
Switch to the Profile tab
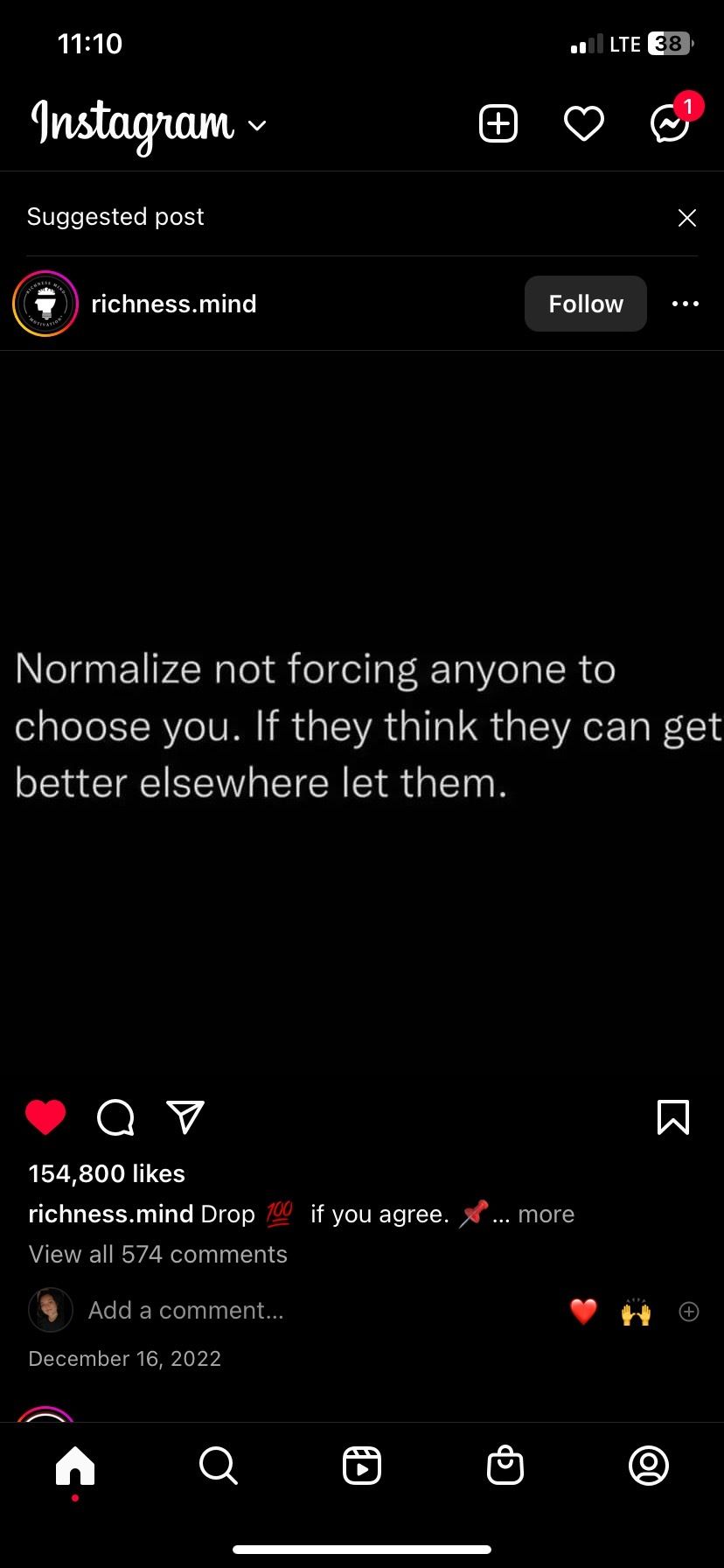[x=649, y=1465]
